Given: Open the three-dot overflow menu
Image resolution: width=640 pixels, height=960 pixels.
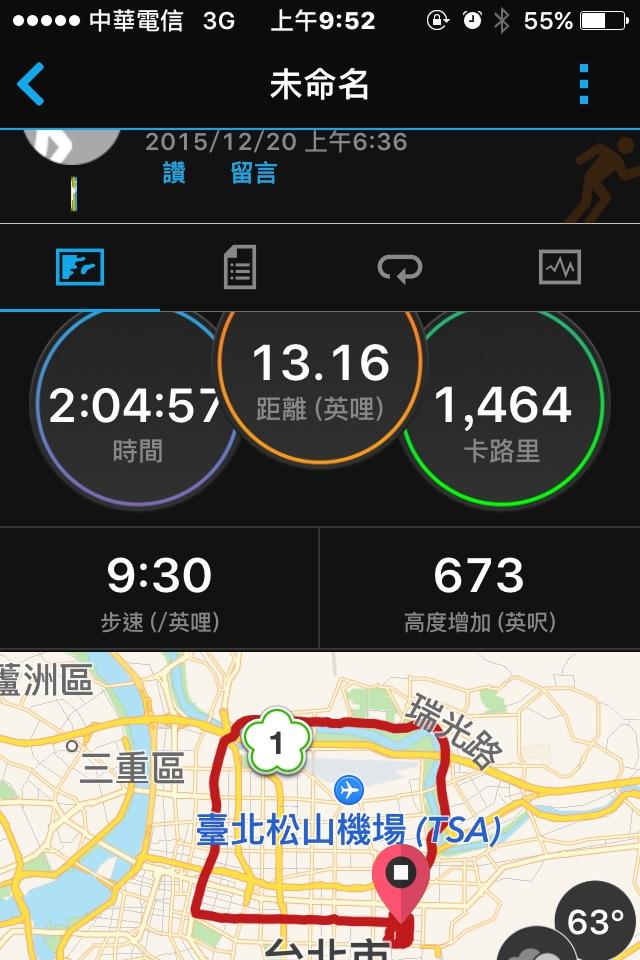Looking at the screenshot, I should [585, 85].
